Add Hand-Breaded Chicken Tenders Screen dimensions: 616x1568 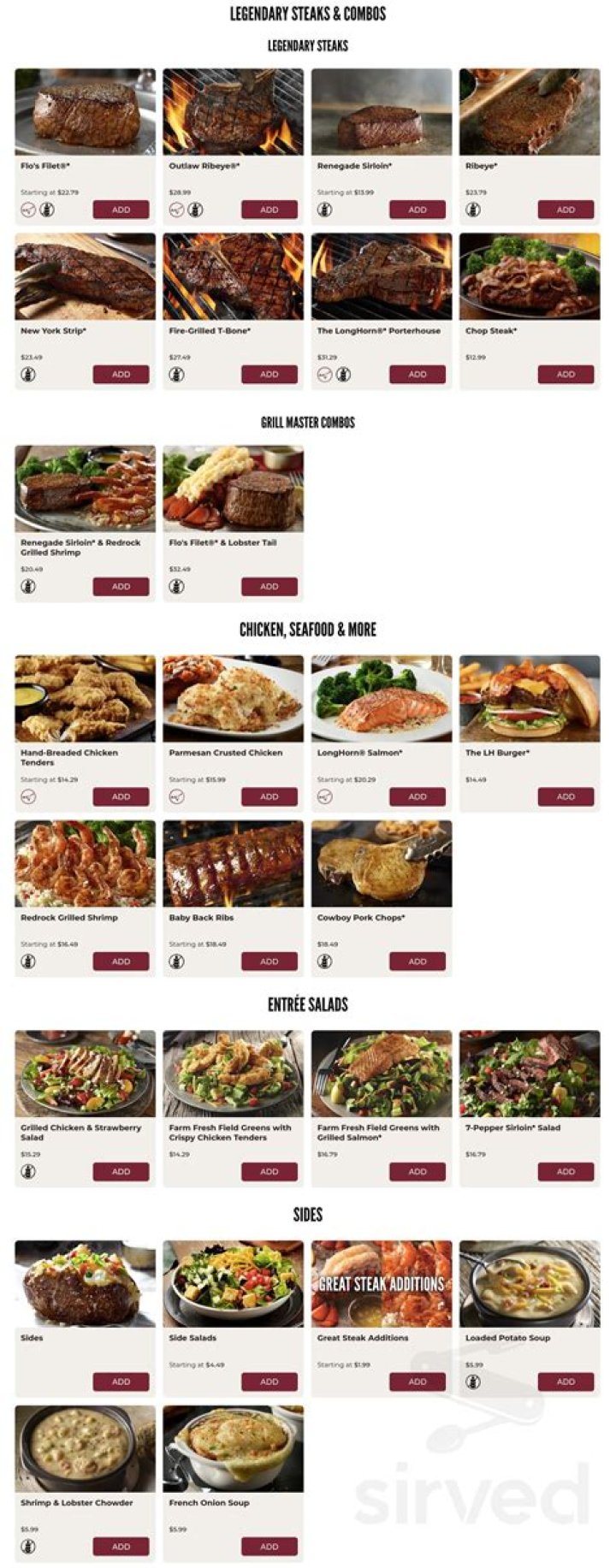(121, 796)
